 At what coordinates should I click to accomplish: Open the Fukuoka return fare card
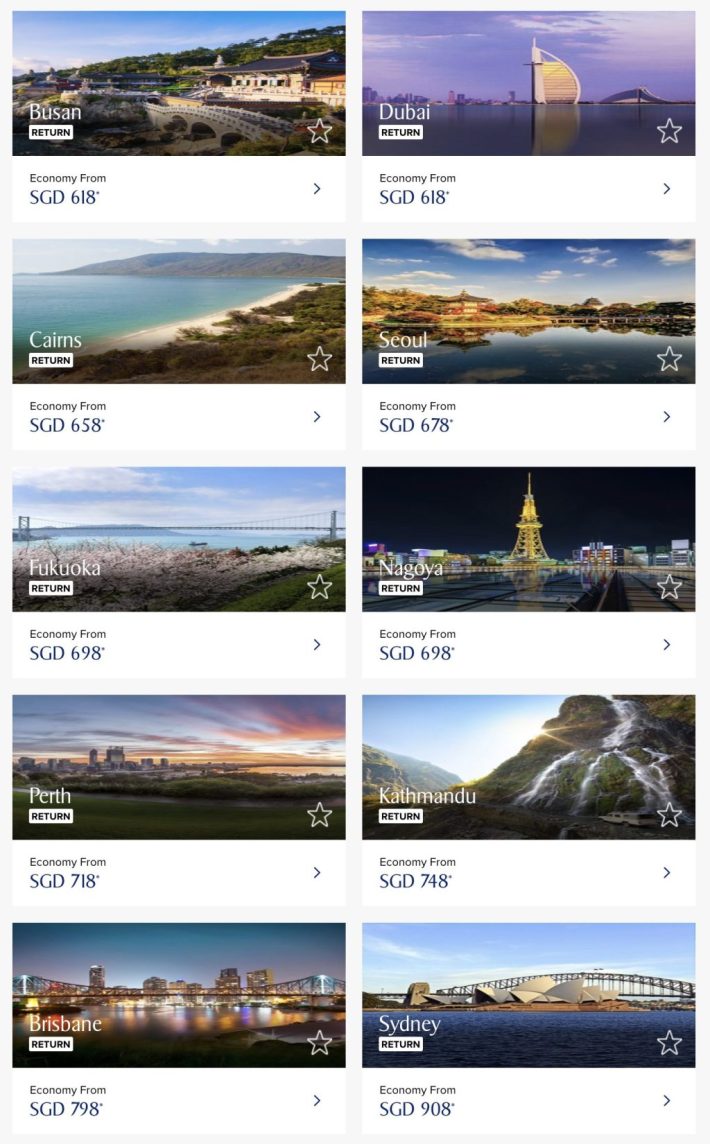tap(178, 644)
